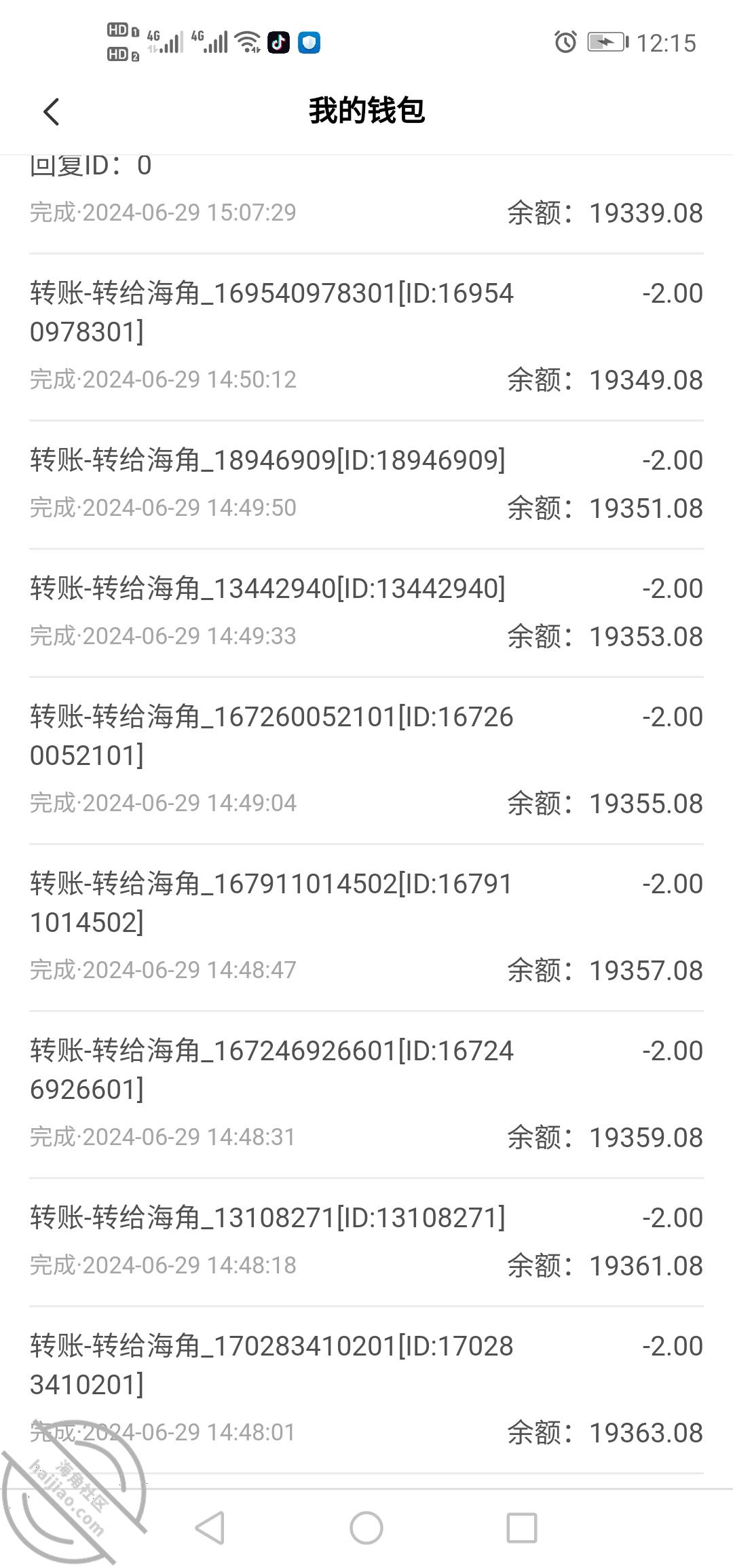
Task: Go back from the 我的钱包 page
Action: (x=52, y=112)
